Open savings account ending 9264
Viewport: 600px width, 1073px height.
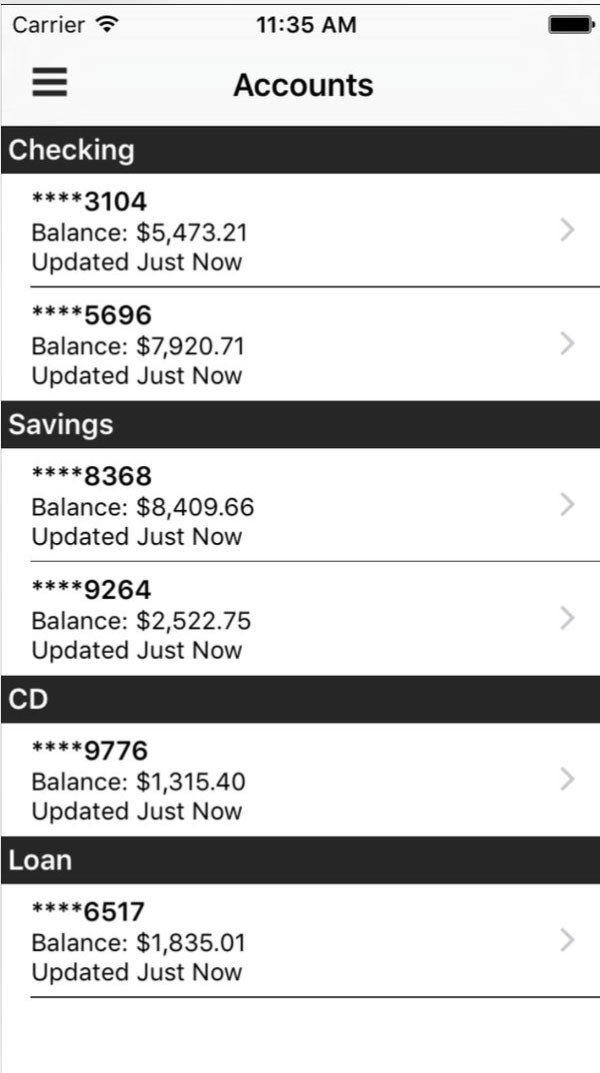tap(300, 619)
